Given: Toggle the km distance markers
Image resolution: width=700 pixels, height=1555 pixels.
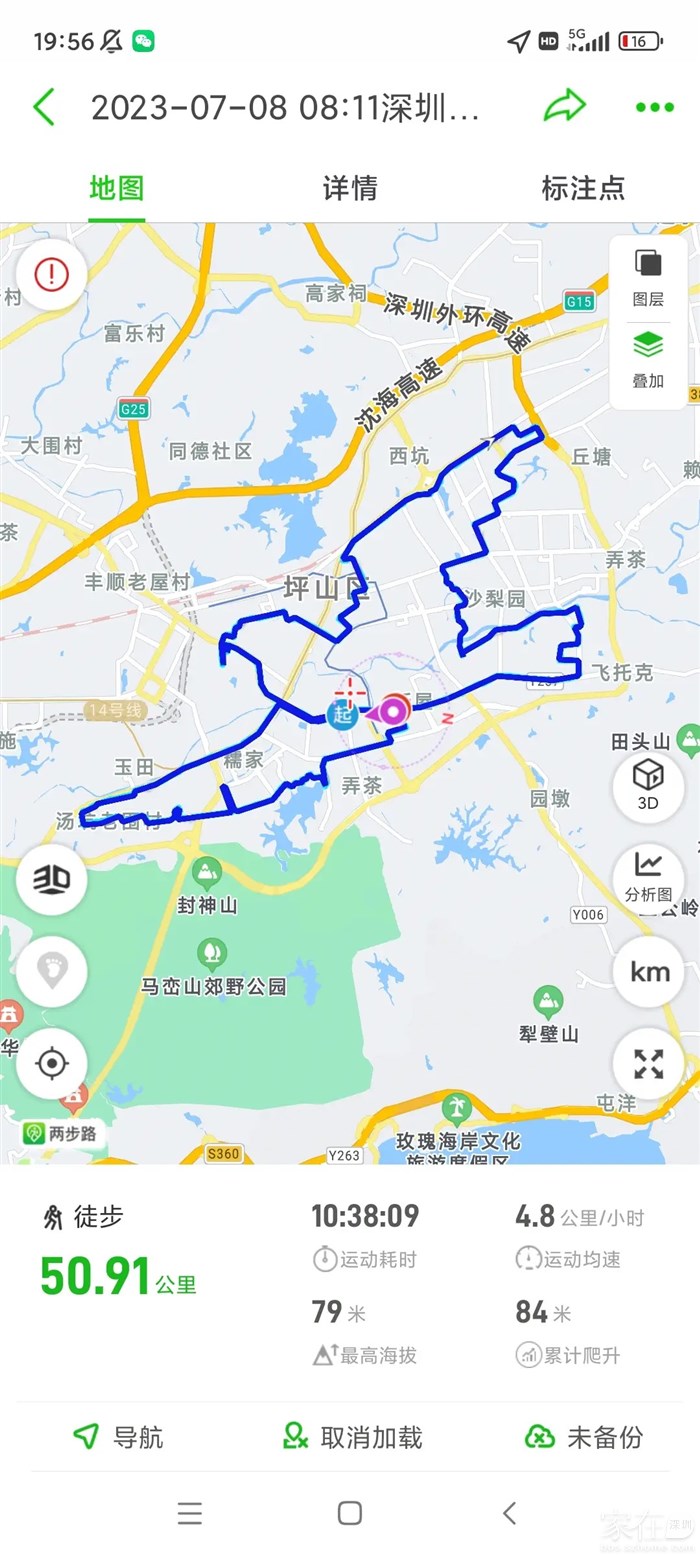Looking at the screenshot, I should point(648,971).
